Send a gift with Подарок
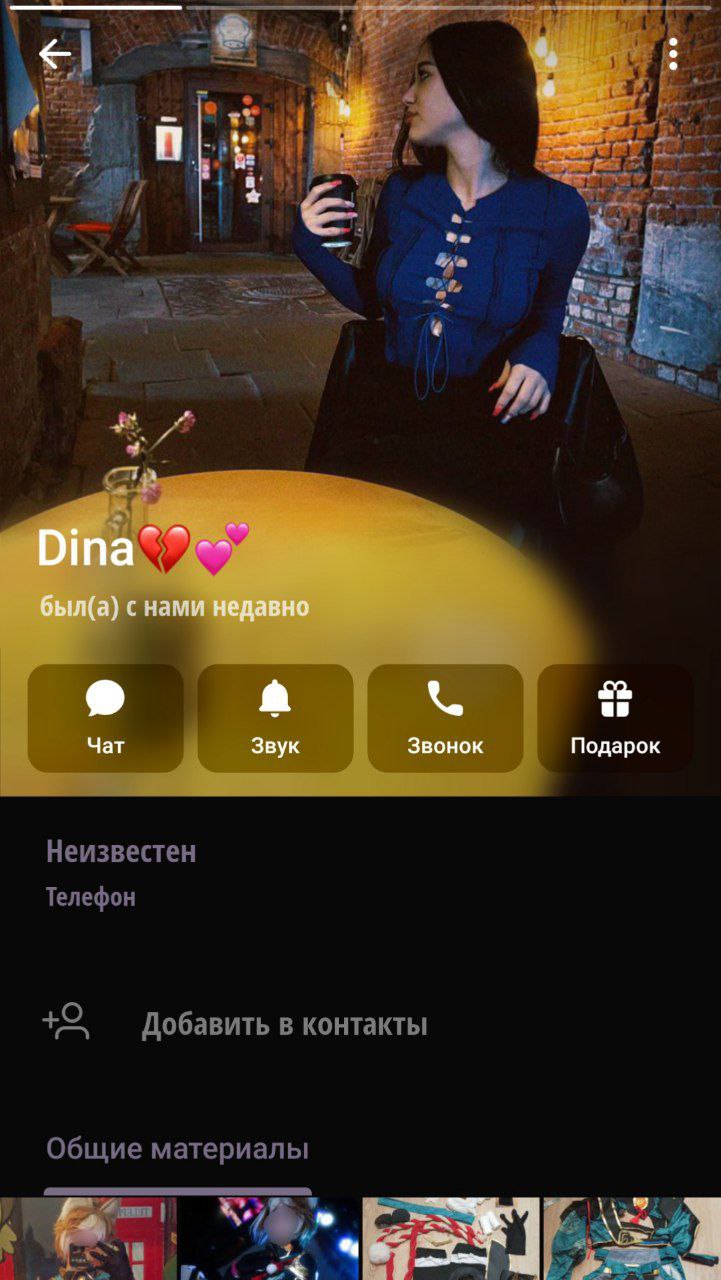The height and width of the screenshot is (1280, 721). pos(615,718)
